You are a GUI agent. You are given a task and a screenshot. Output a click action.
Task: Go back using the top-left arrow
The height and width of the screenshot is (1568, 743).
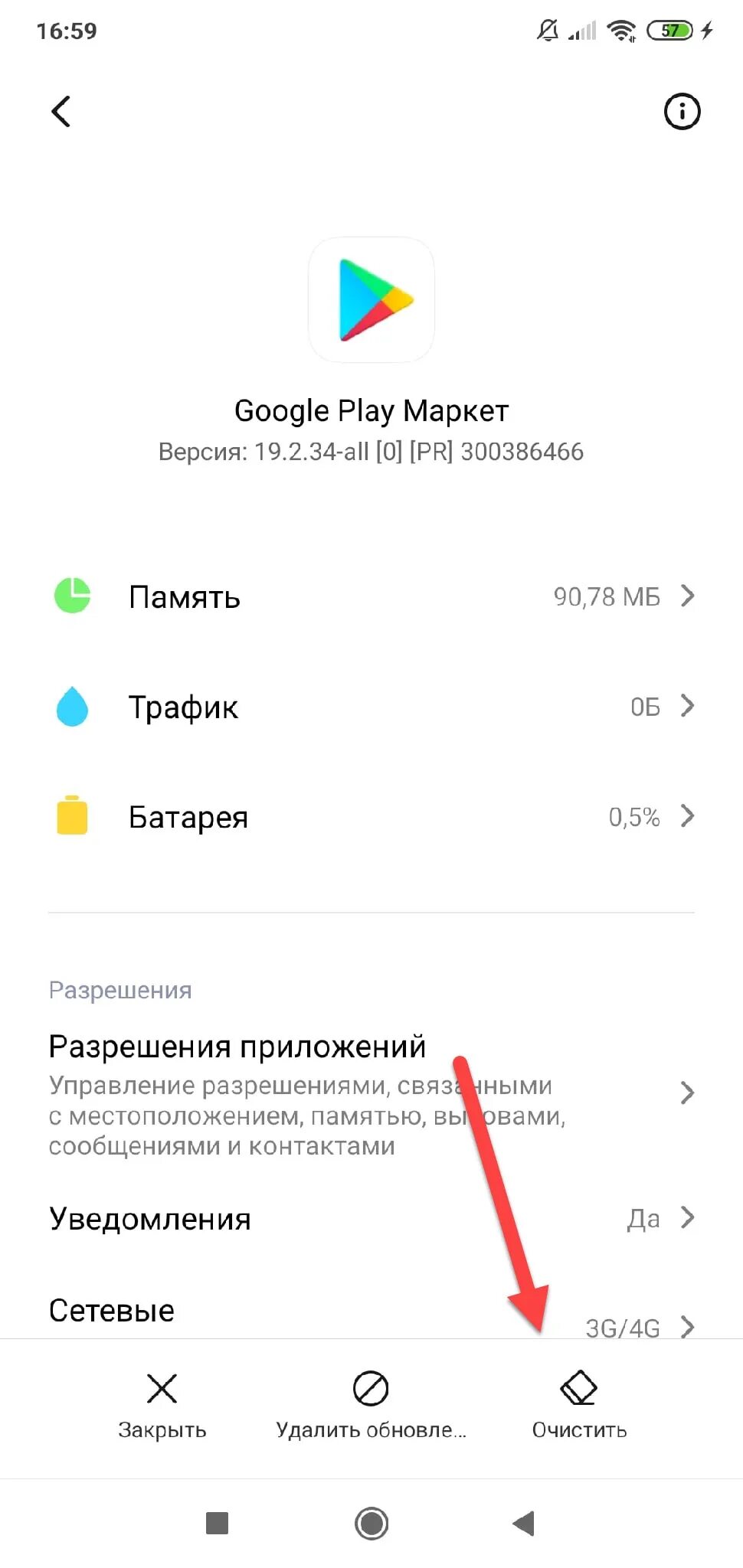pyautogui.click(x=61, y=112)
